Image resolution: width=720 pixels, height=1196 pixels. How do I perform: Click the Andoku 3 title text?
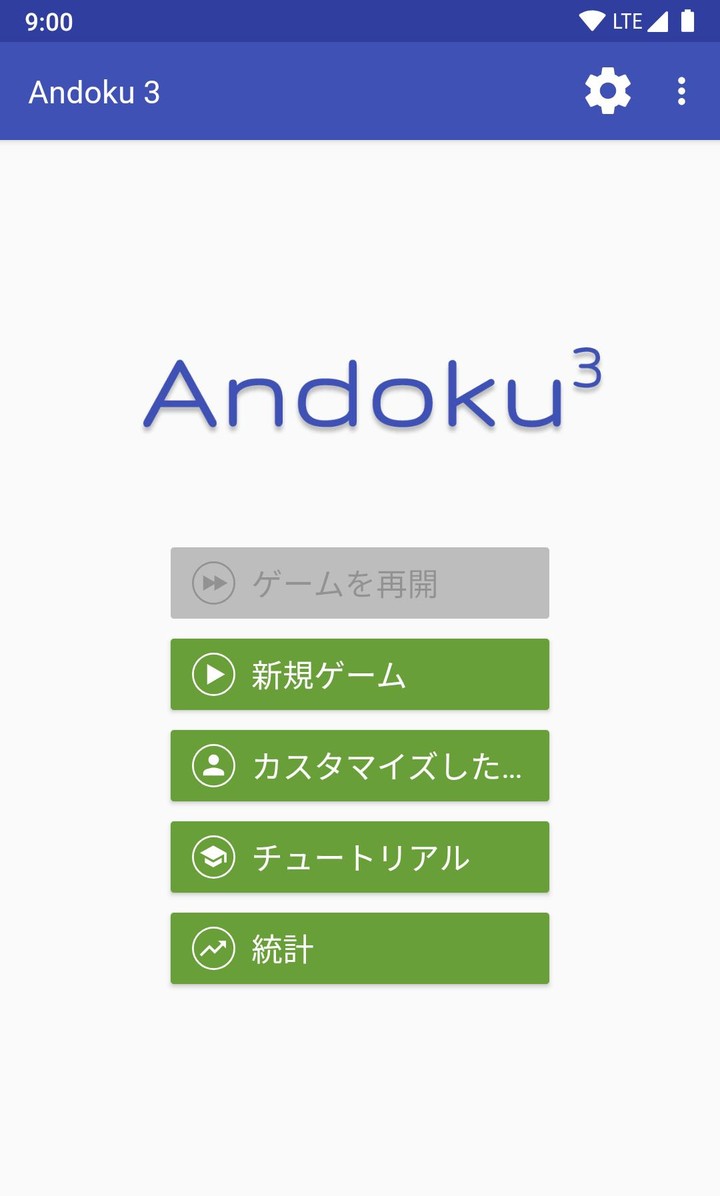(x=94, y=91)
